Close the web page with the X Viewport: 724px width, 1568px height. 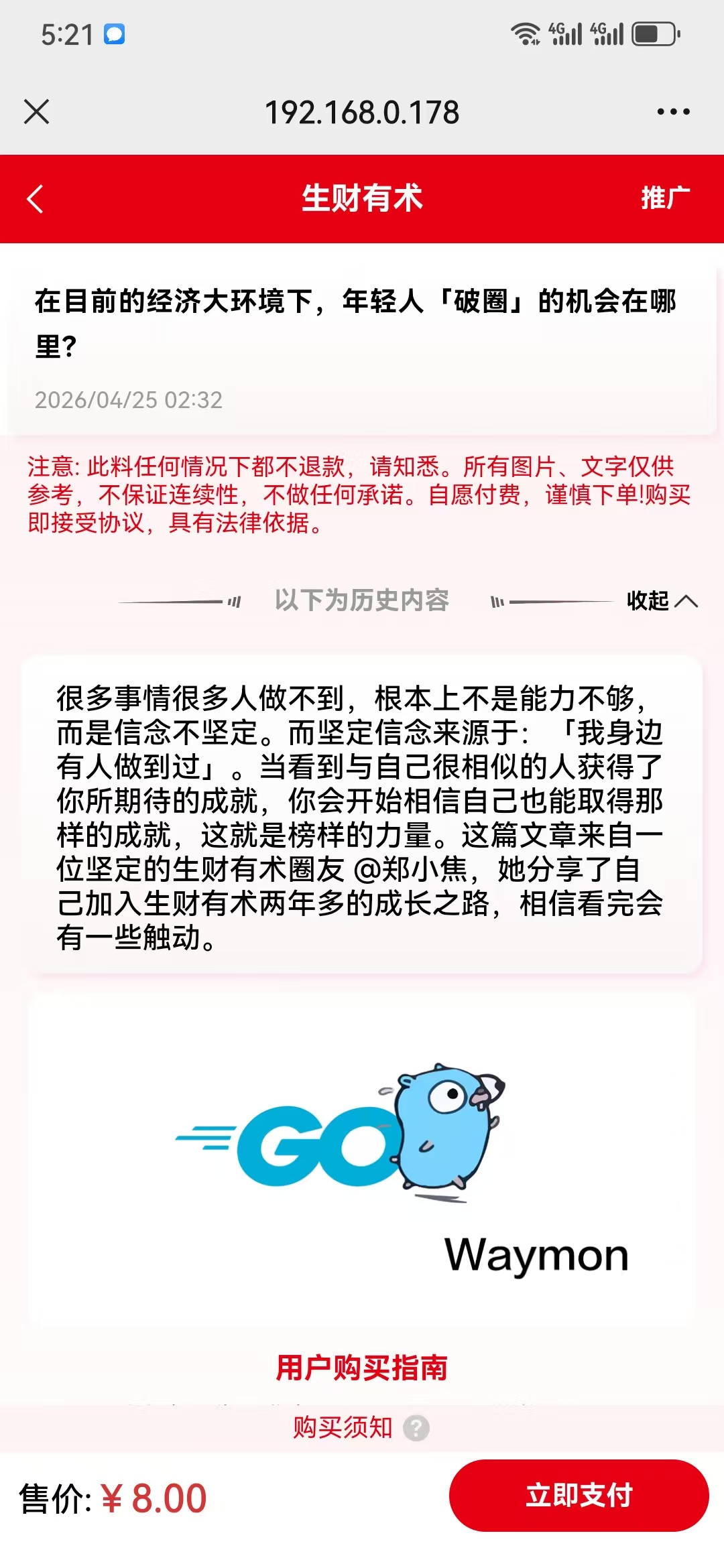(x=36, y=111)
